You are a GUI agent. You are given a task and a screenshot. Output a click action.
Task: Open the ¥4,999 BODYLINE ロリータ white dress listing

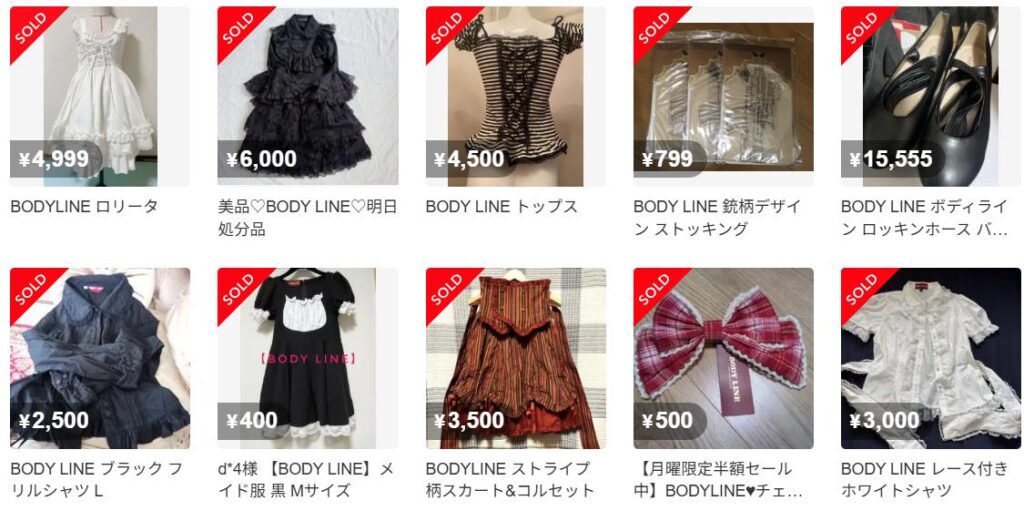100,96
